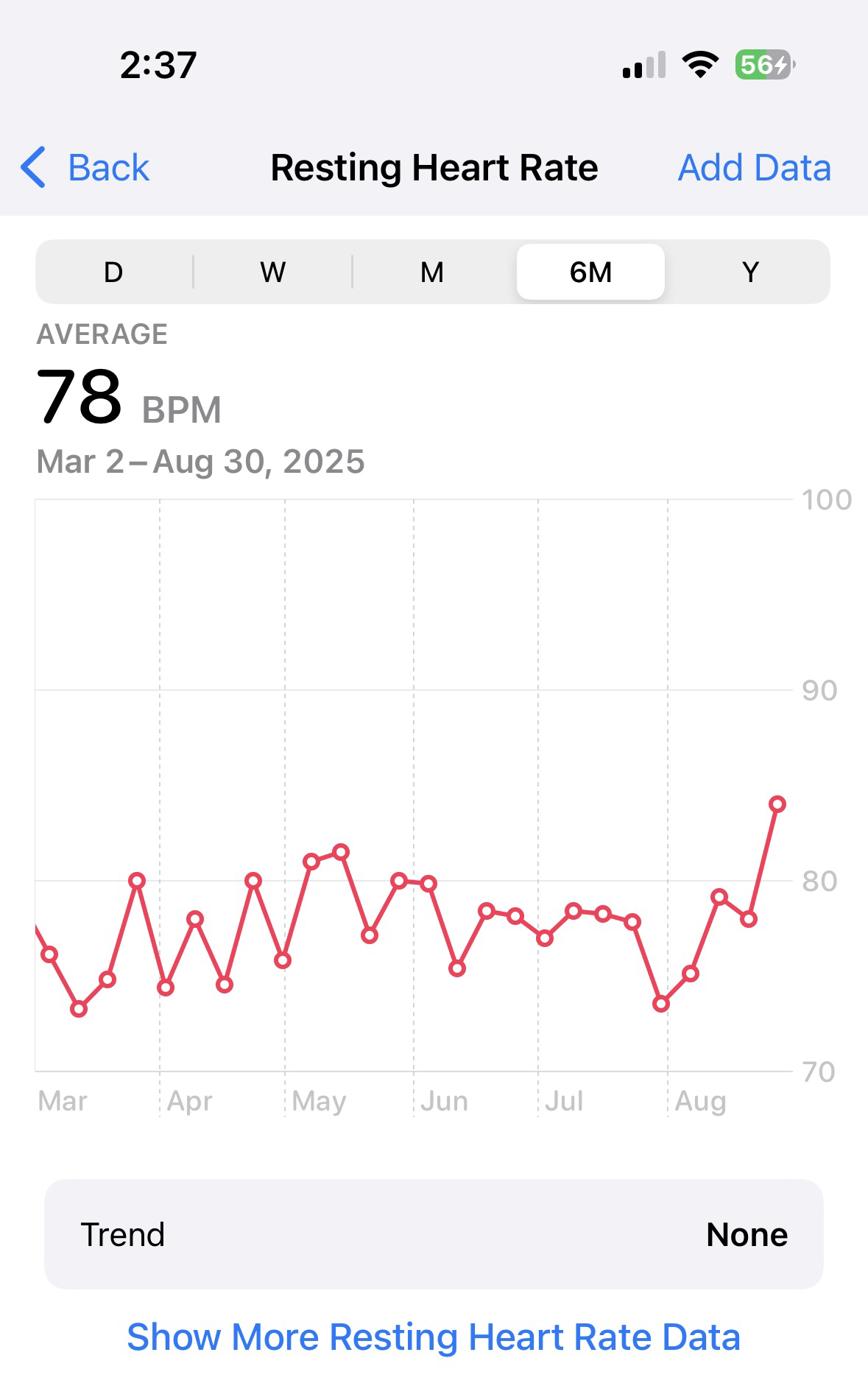868x1383 pixels.
Task: Choose the 6M time range
Action: 590,272
